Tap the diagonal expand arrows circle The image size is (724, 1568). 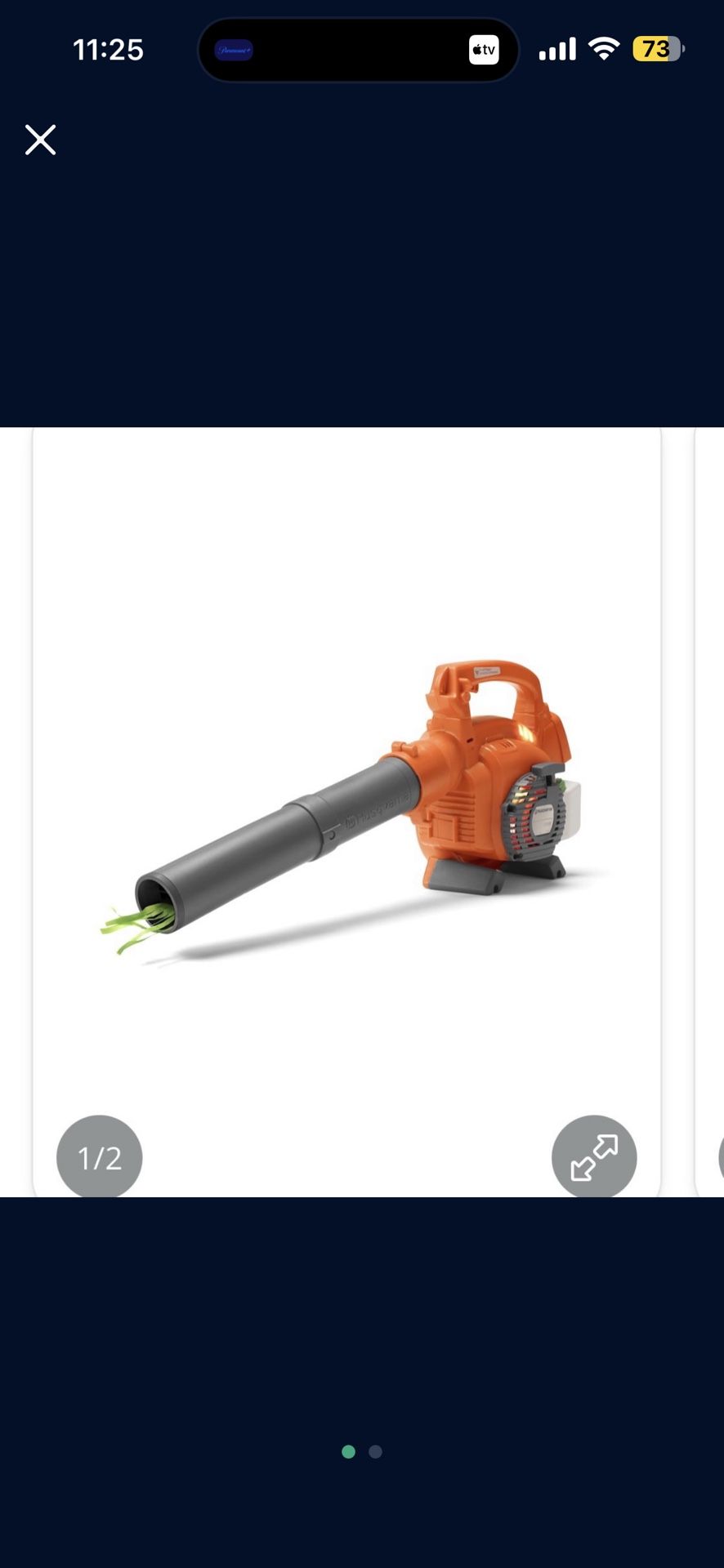point(594,1156)
